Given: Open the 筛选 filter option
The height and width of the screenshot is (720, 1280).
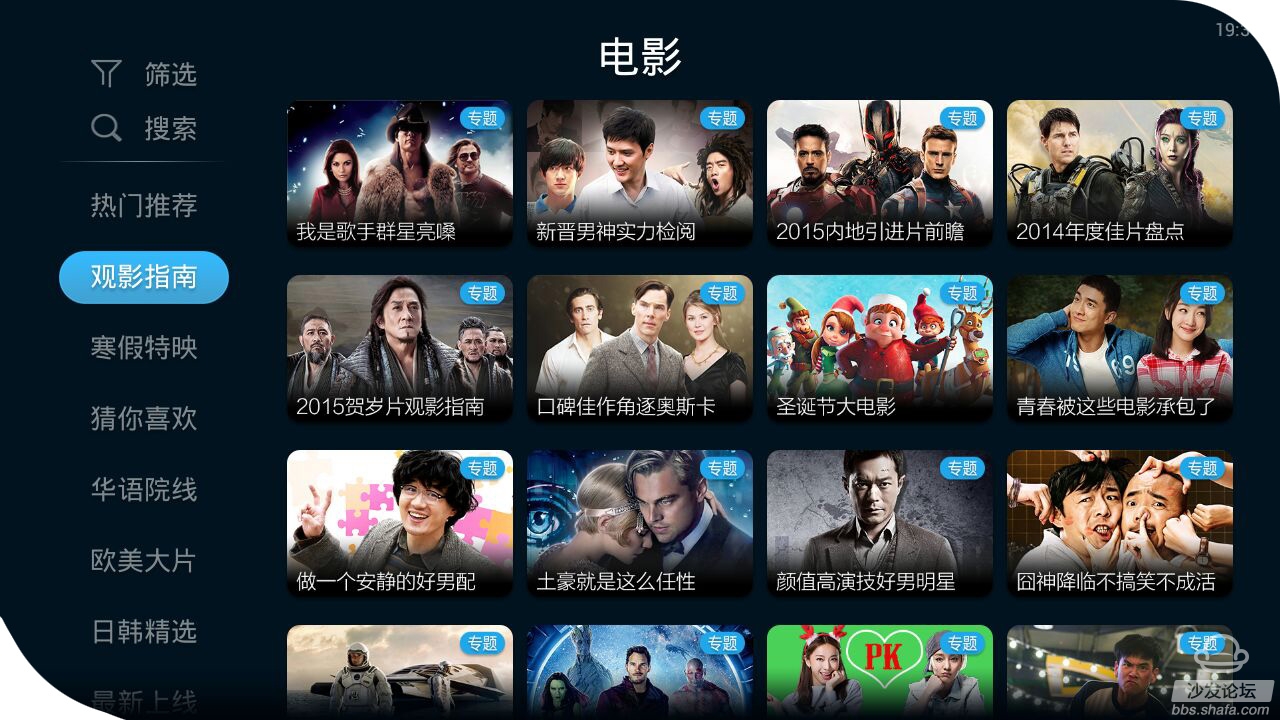Looking at the screenshot, I should pyautogui.click(x=144, y=74).
